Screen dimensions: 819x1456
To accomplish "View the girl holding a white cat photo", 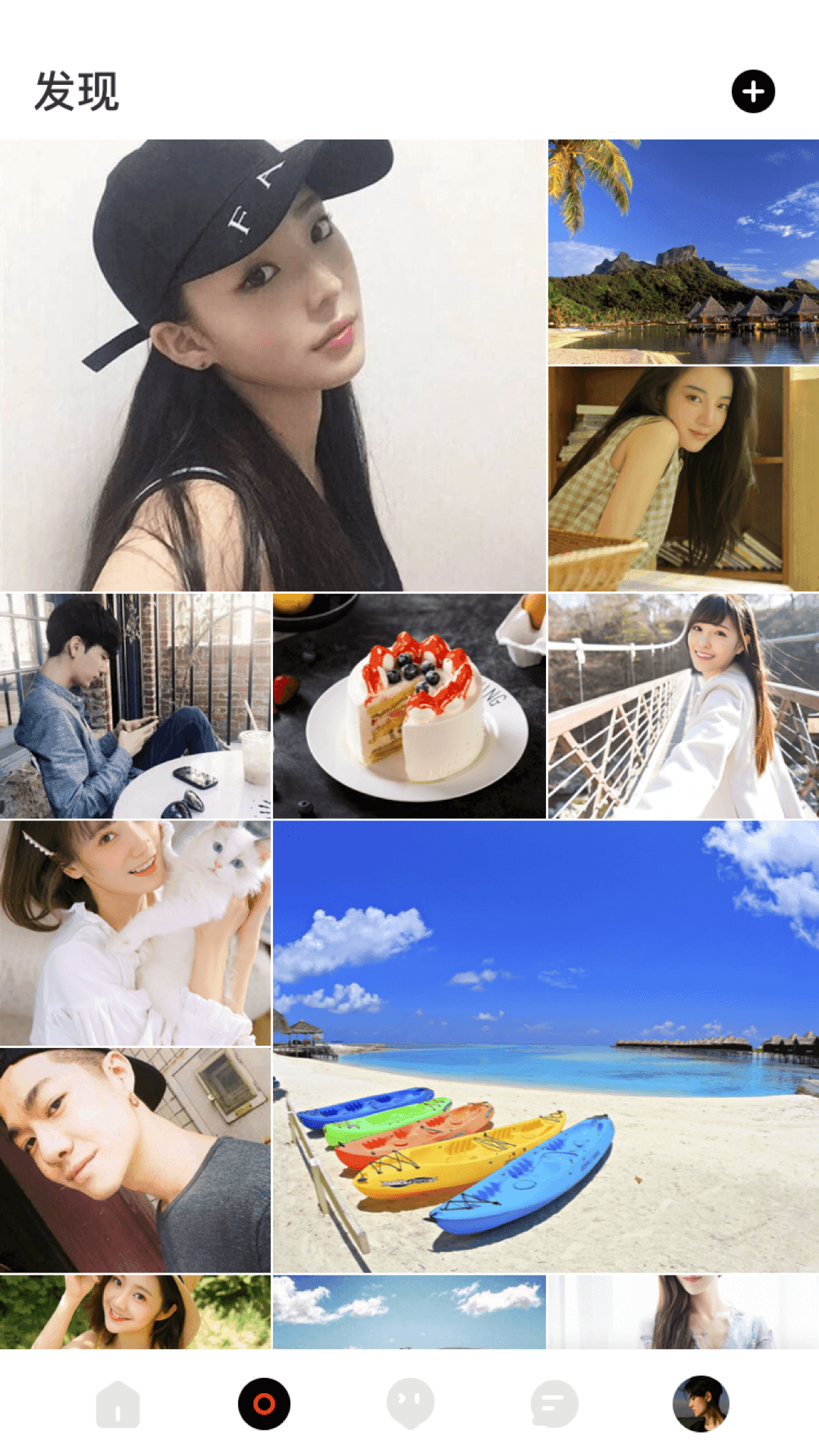I will [135, 934].
